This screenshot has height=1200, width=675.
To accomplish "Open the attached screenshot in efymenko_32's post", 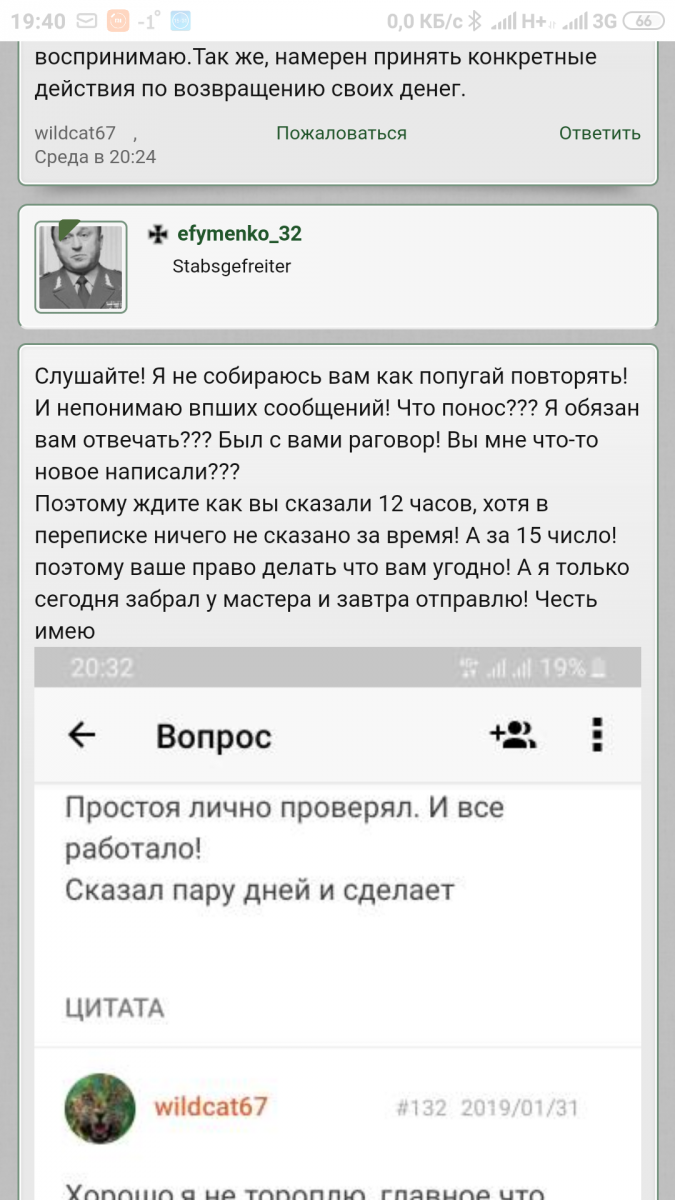I will tap(338, 920).
